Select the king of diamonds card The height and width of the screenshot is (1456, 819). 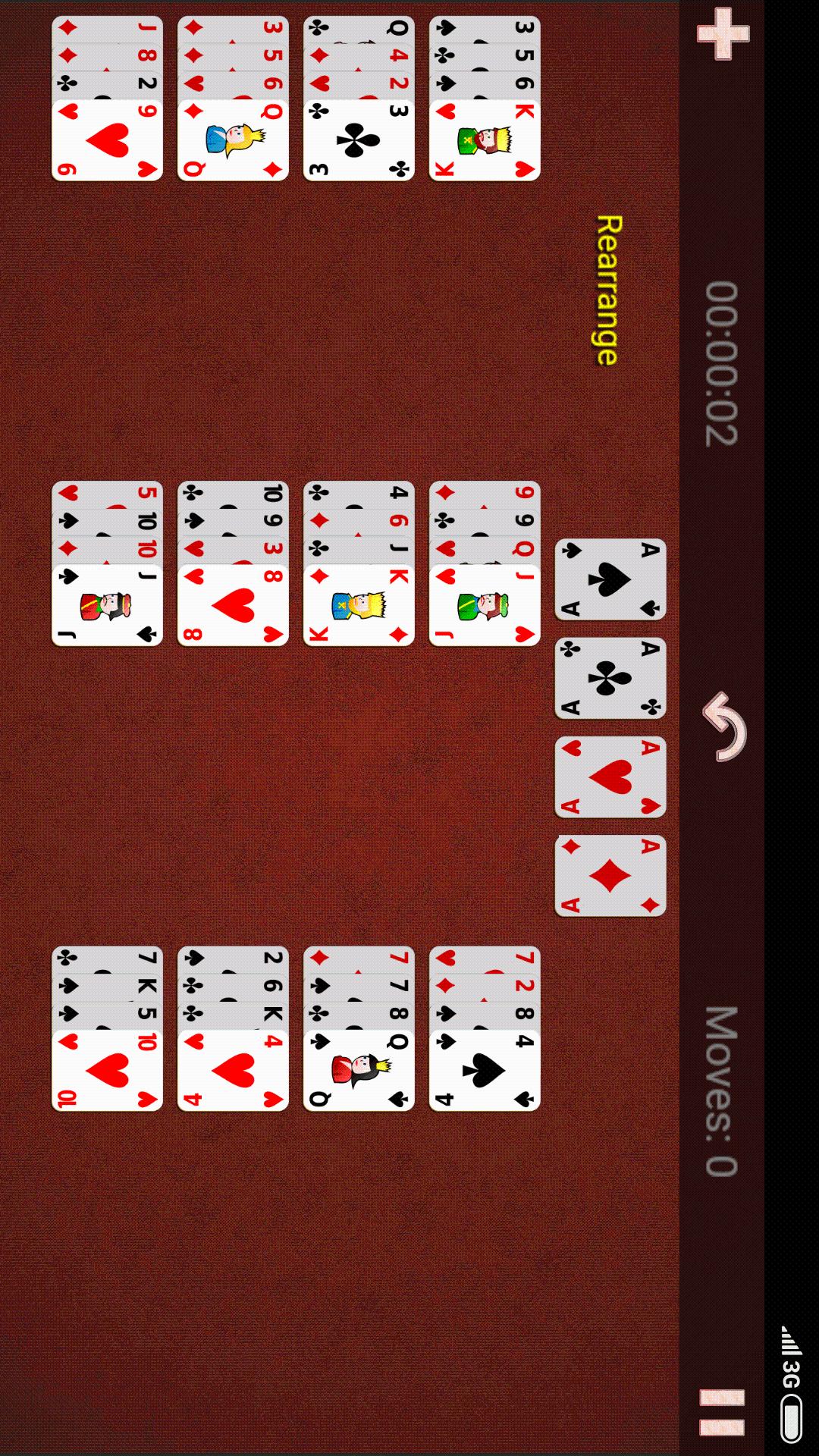coord(359,606)
